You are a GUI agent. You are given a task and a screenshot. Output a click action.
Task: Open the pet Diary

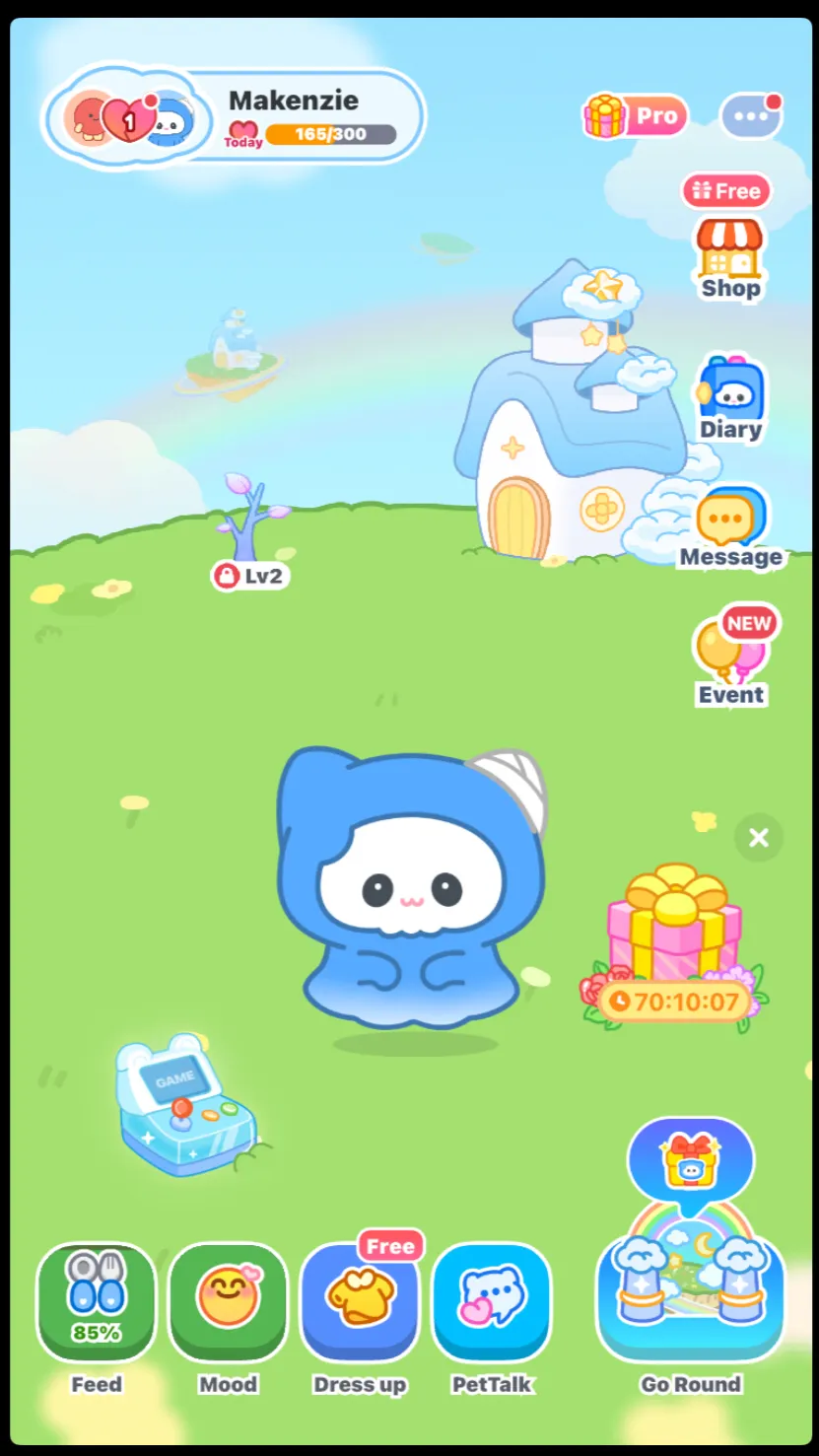[730, 399]
